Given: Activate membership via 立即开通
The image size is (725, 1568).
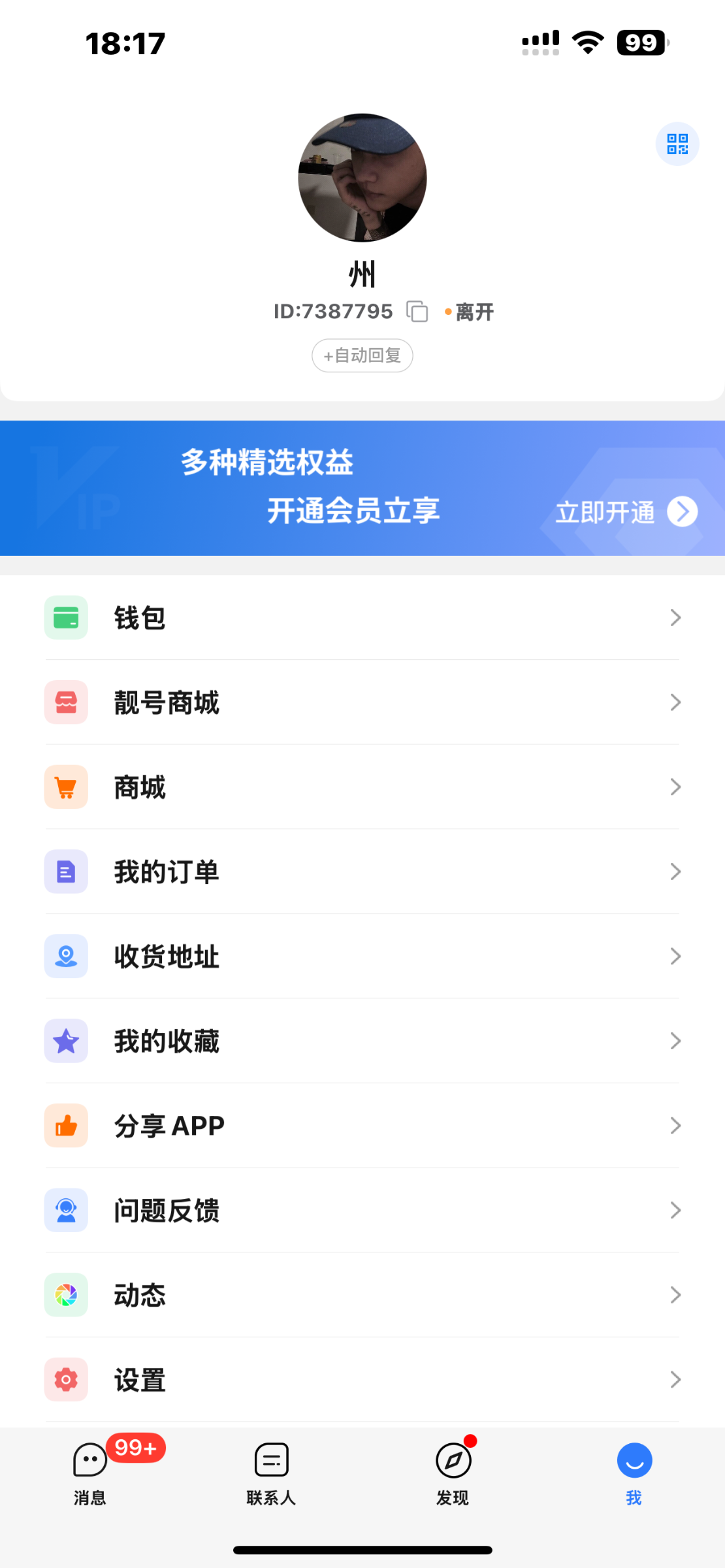Looking at the screenshot, I should [626, 512].
